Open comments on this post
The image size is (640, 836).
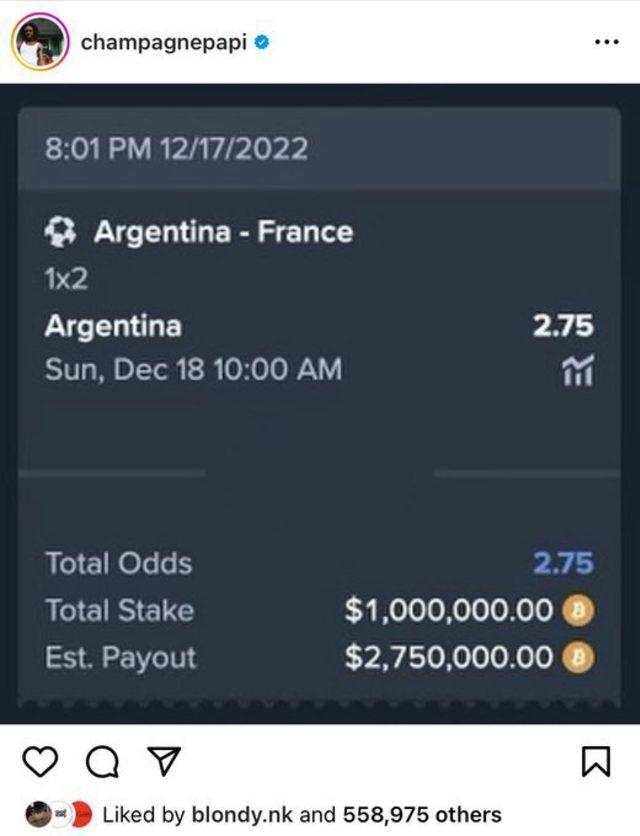coord(101,763)
